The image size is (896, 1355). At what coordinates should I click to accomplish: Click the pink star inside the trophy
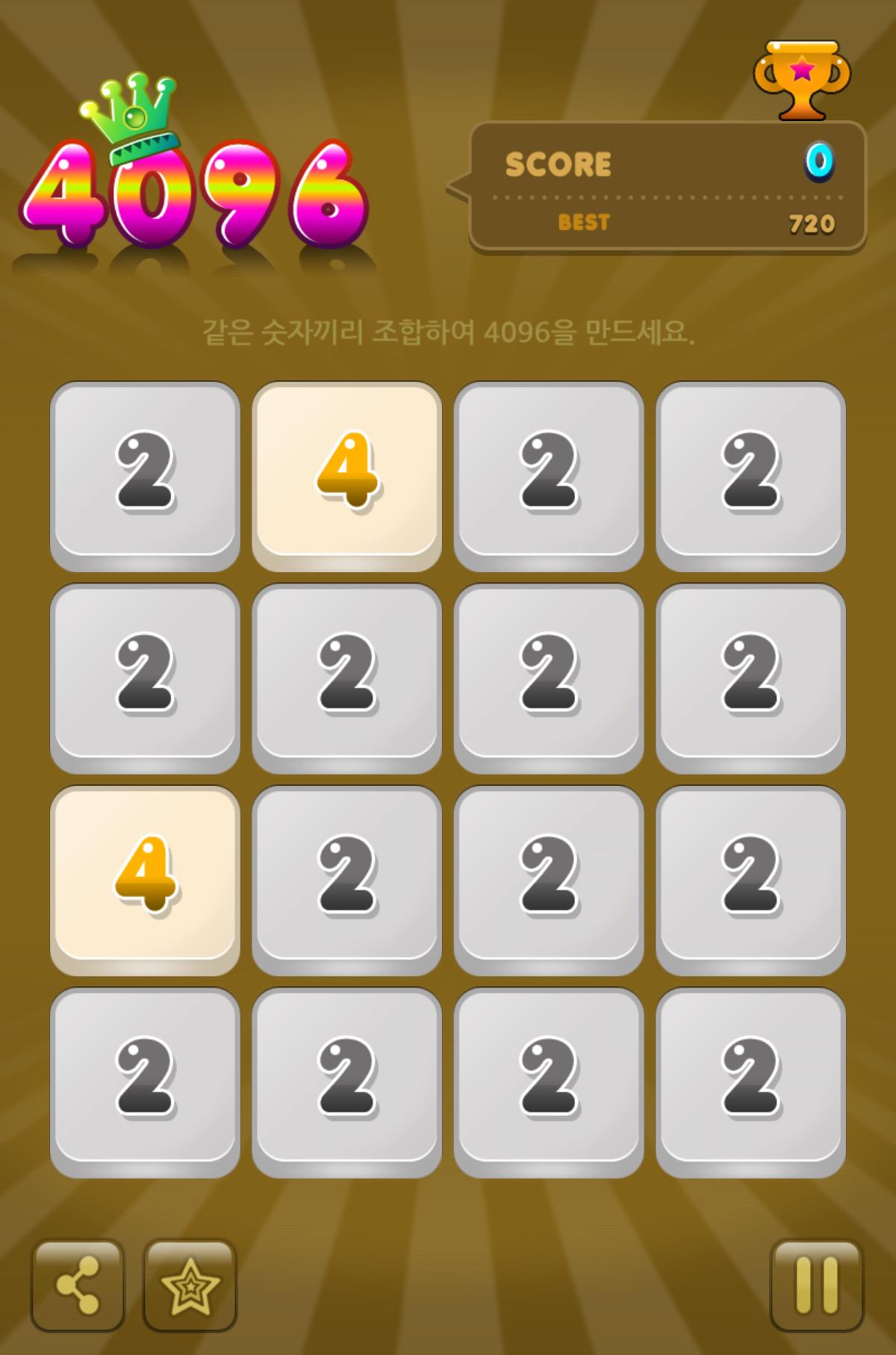803,70
